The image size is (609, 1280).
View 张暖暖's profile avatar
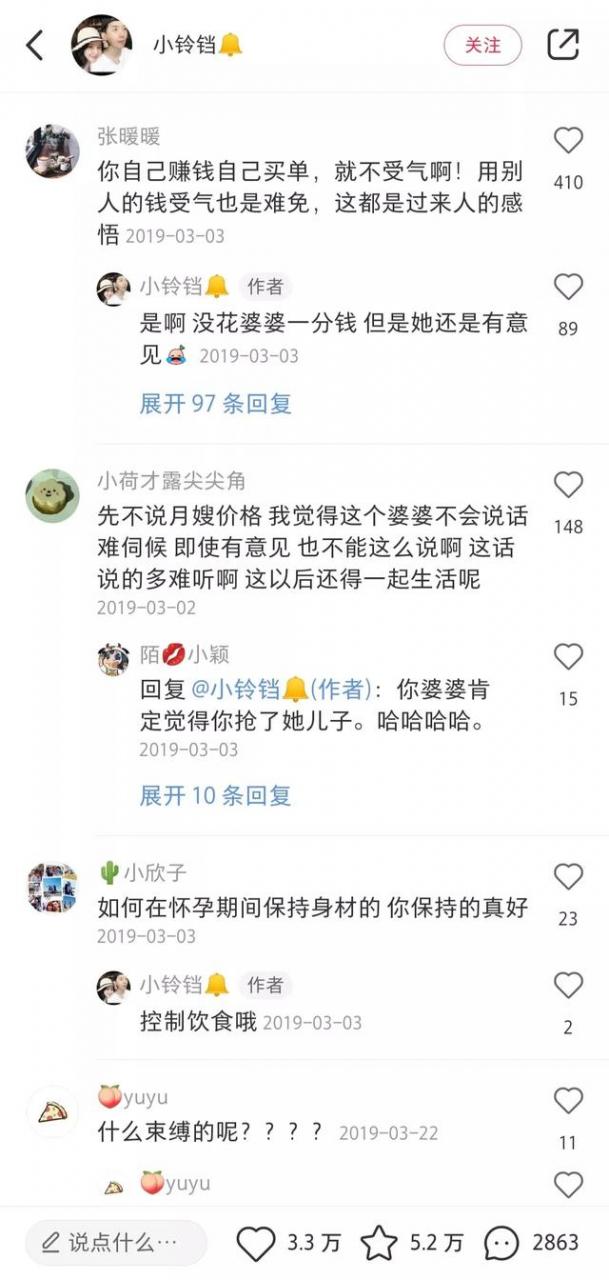click(x=52, y=151)
